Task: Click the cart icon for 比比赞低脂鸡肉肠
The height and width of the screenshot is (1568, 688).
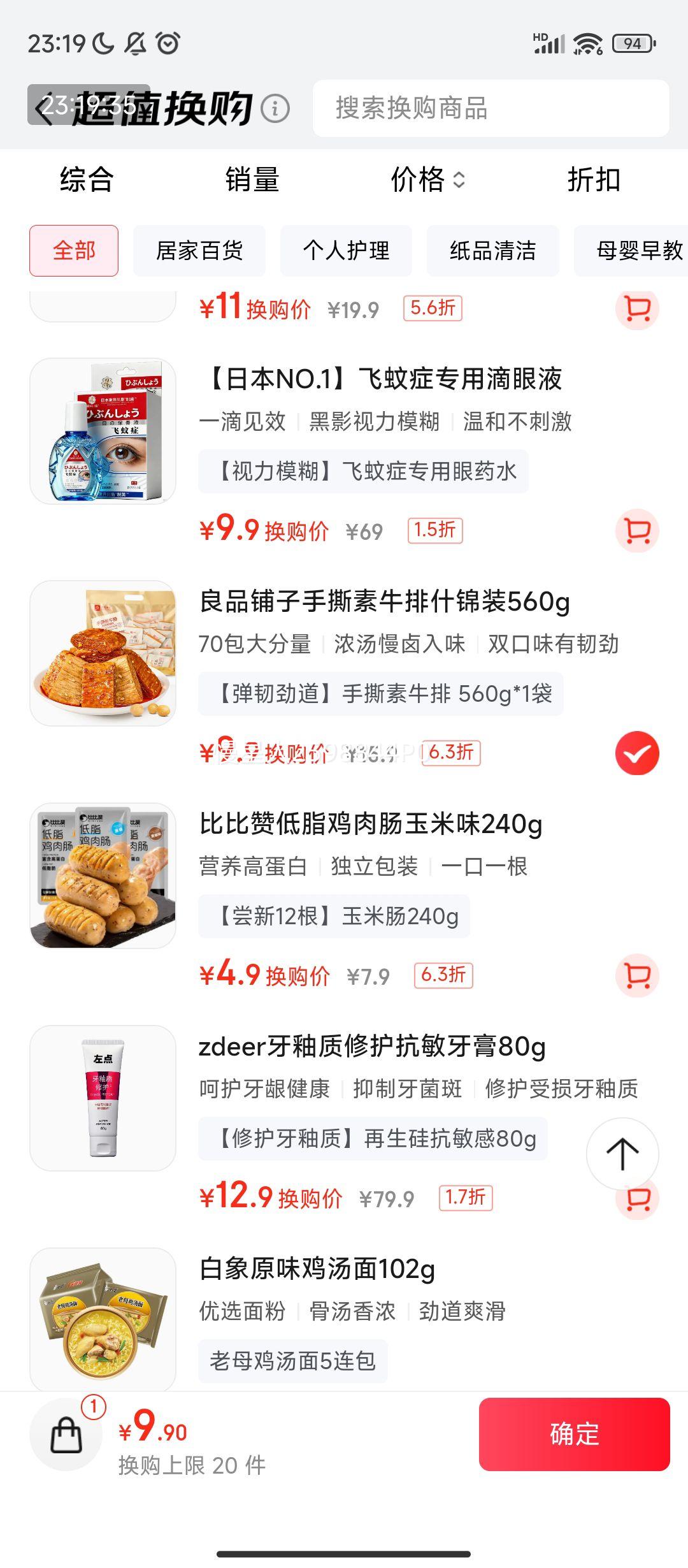Action: pos(636,974)
